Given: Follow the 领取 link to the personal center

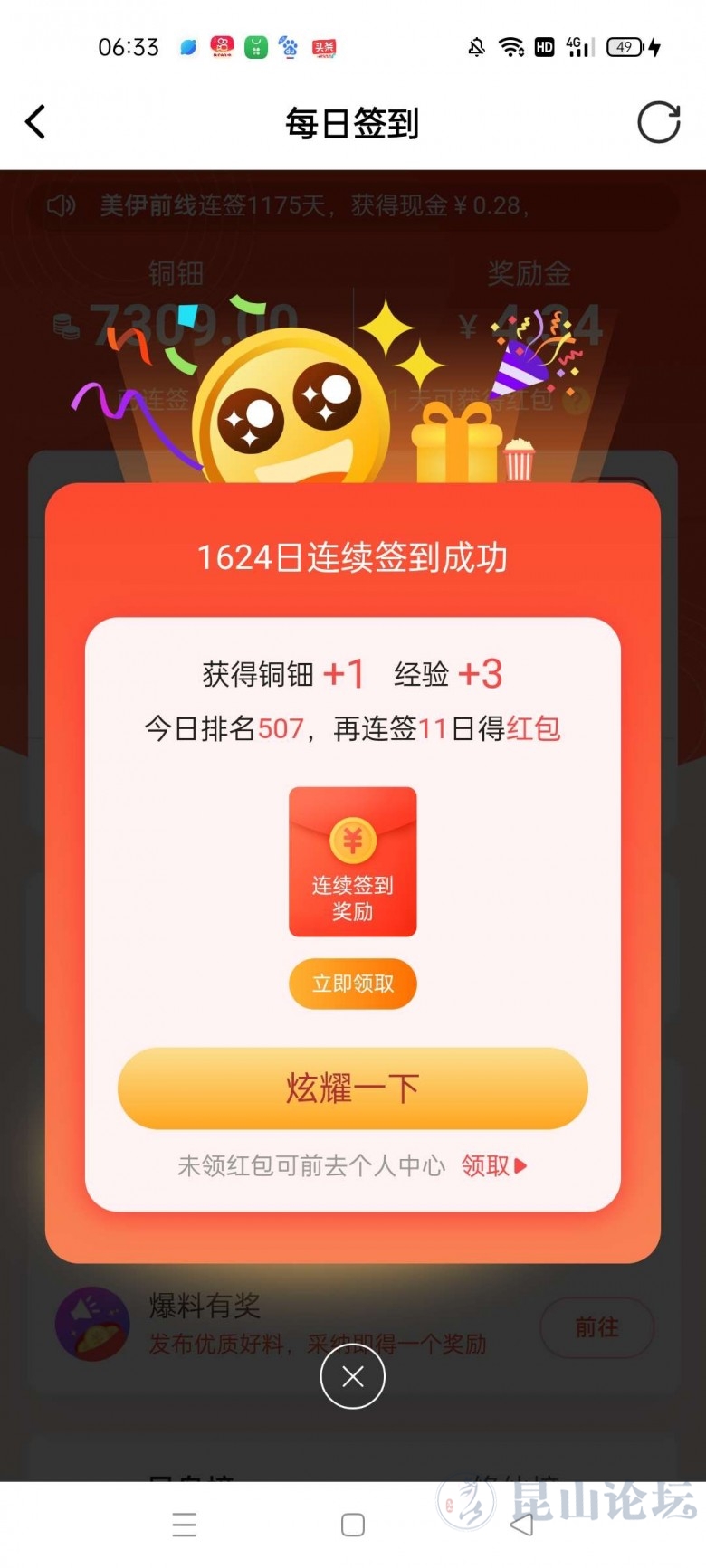Looking at the screenshot, I should tap(494, 1165).
